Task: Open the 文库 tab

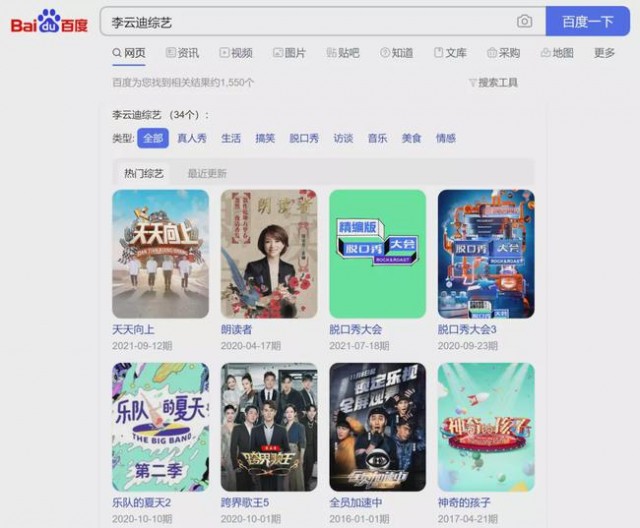Action: [x=450, y=53]
